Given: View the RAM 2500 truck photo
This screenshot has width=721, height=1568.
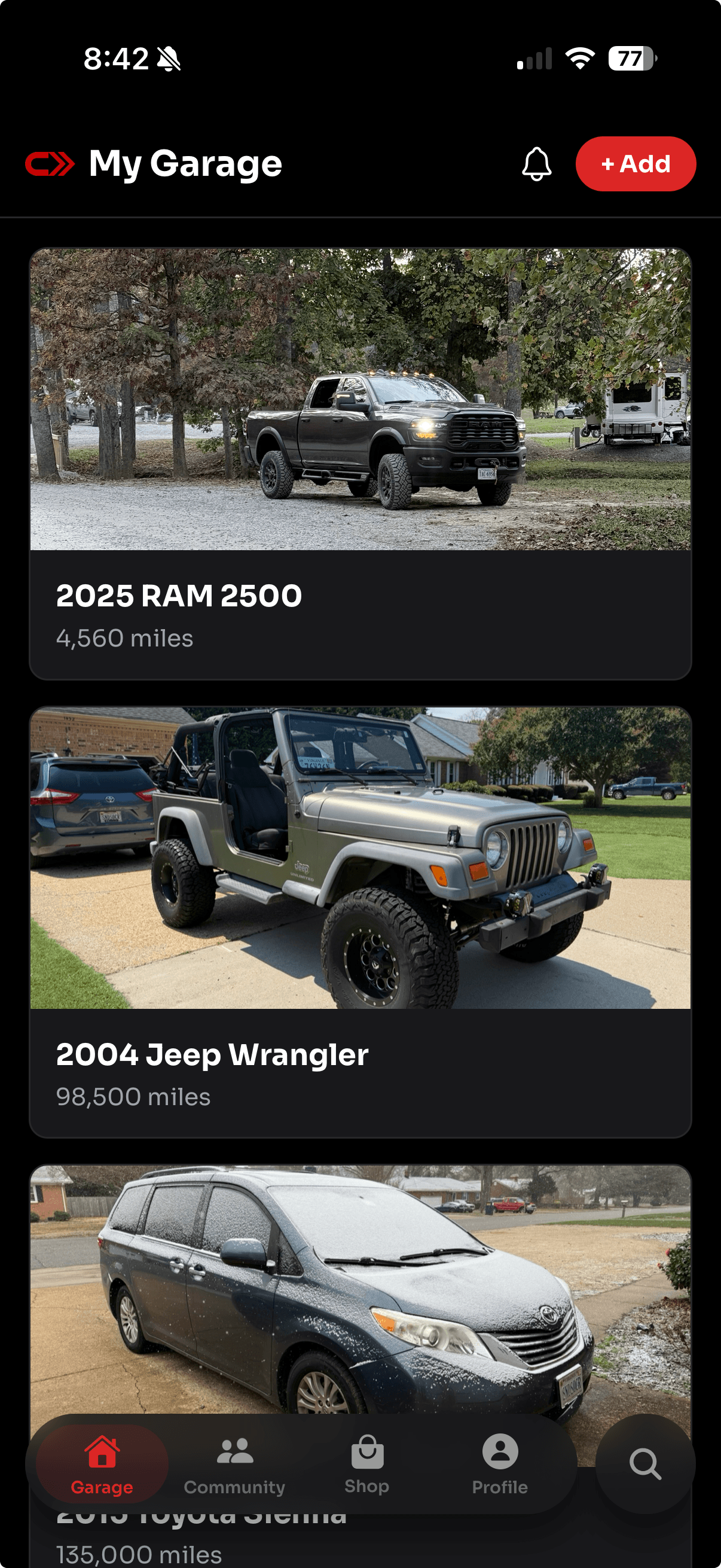Looking at the screenshot, I should [x=360, y=399].
